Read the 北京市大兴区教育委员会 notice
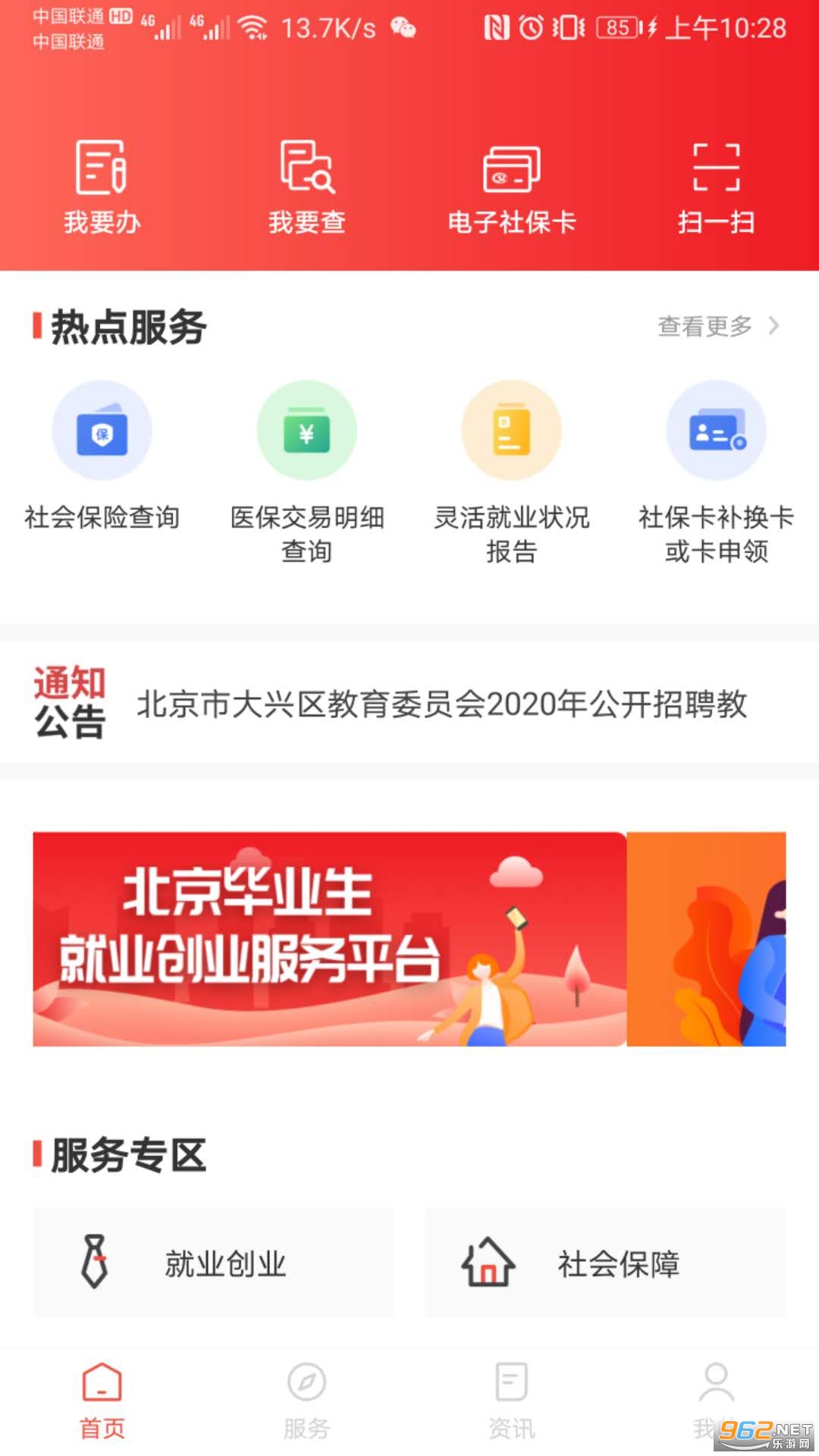The height and width of the screenshot is (1456, 819). point(441,704)
